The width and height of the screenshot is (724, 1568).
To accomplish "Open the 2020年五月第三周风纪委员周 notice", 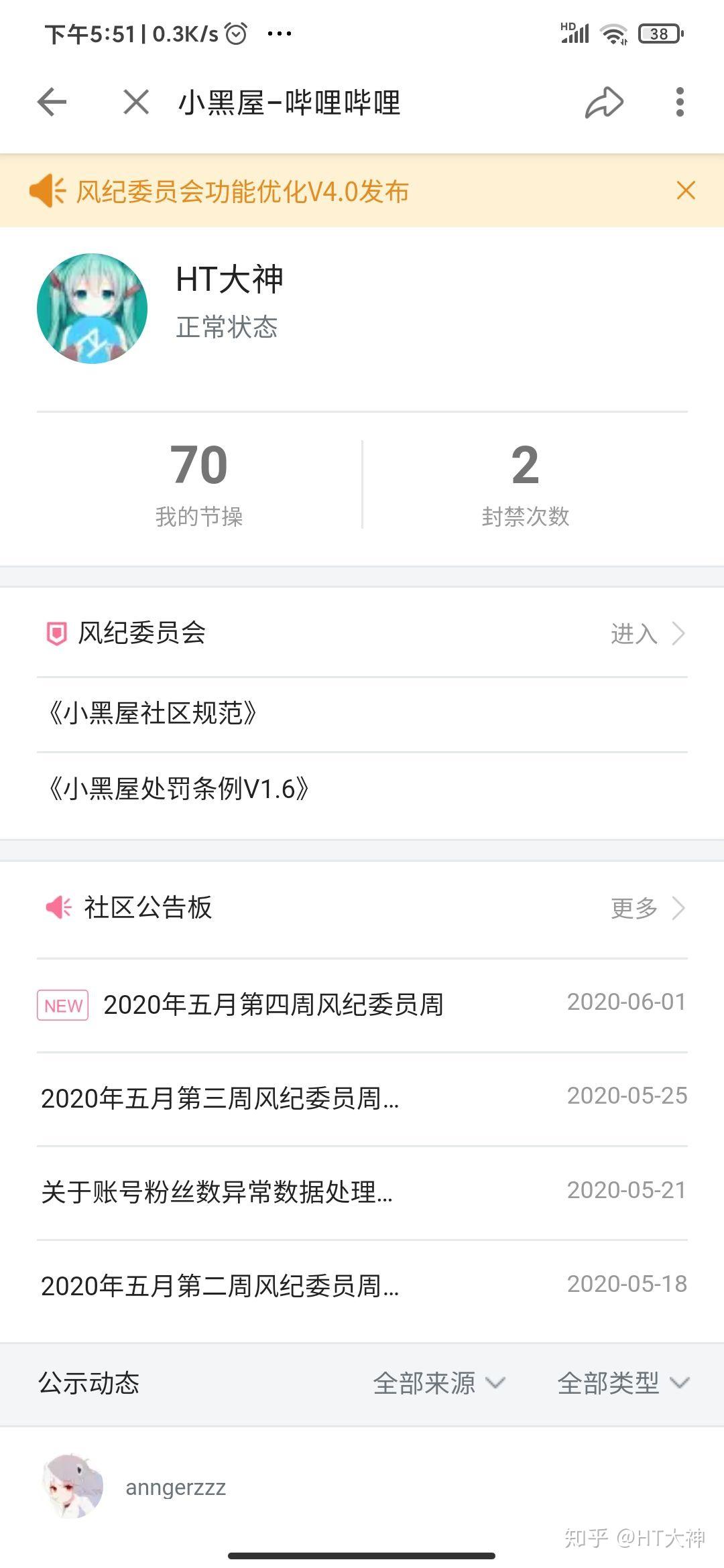I will 220,1098.
